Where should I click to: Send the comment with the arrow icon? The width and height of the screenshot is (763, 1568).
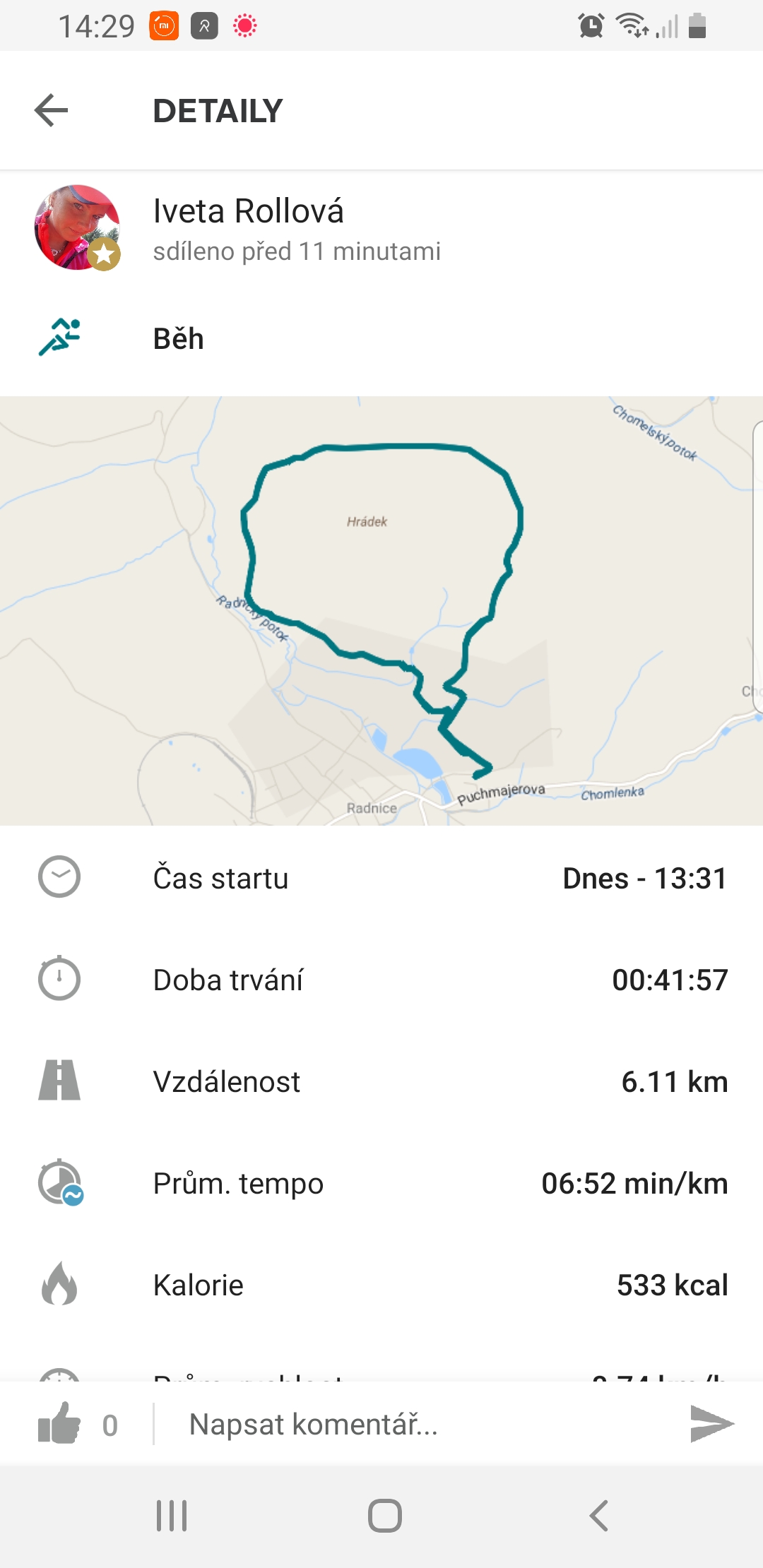[x=711, y=1423]
